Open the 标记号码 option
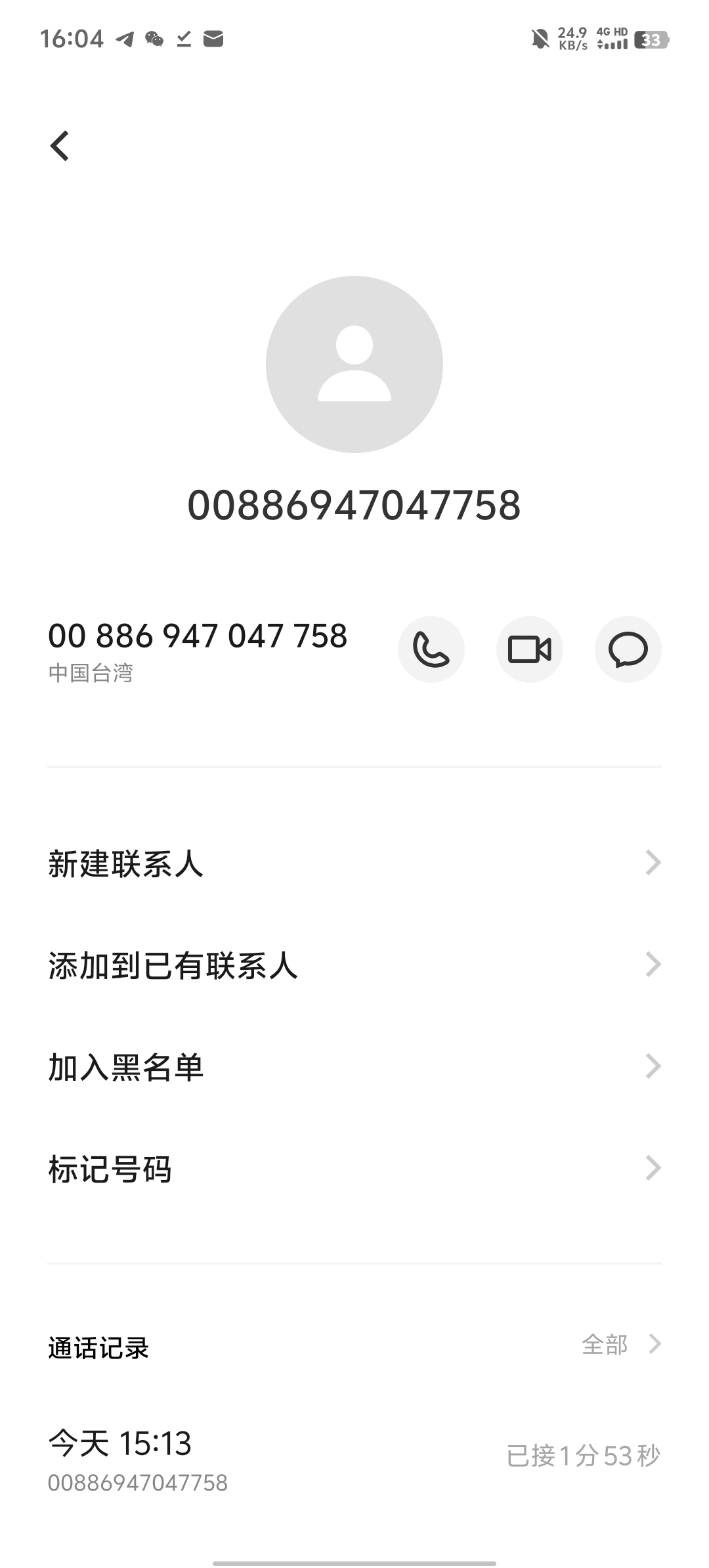 pos(354,1169)
